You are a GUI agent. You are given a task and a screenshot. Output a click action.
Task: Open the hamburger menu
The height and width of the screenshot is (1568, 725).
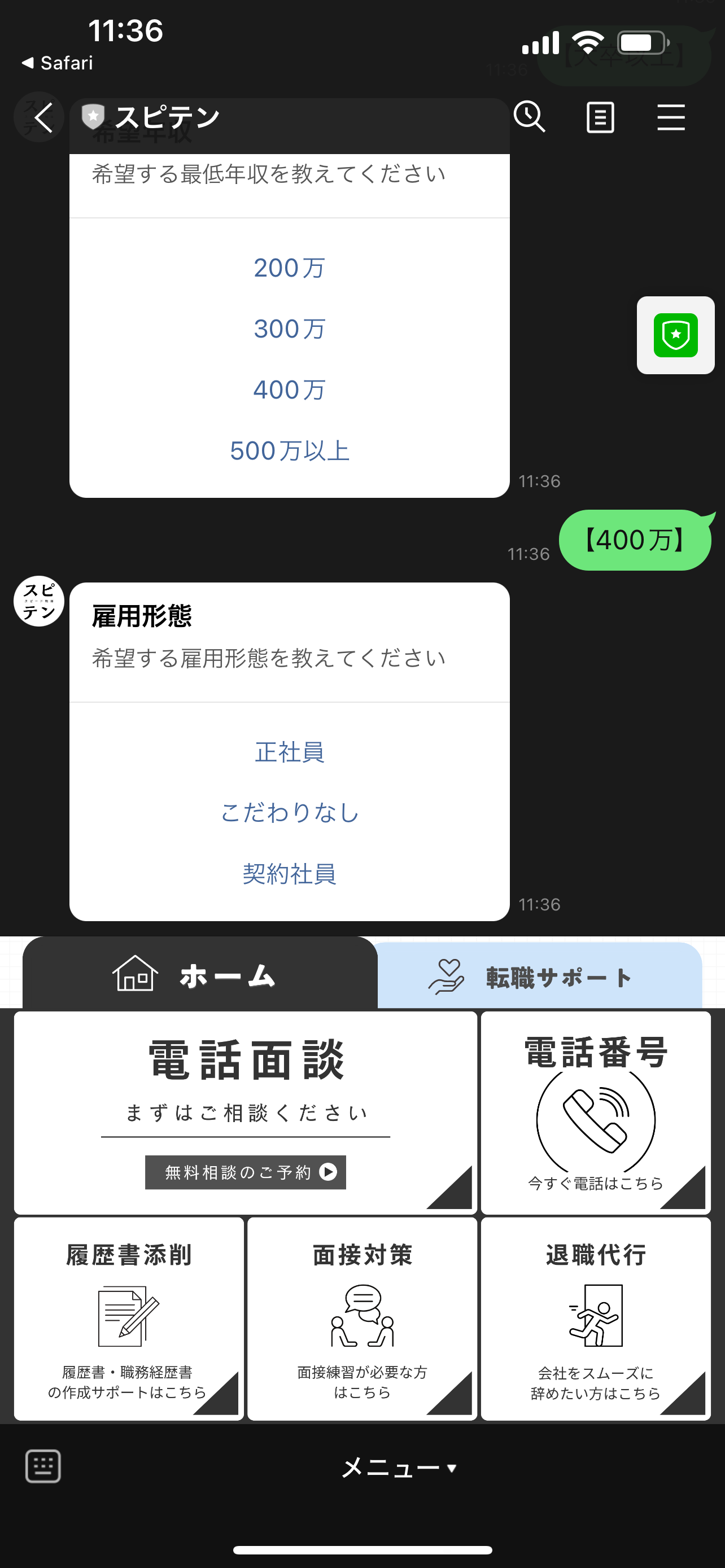(x=671, y=117)
